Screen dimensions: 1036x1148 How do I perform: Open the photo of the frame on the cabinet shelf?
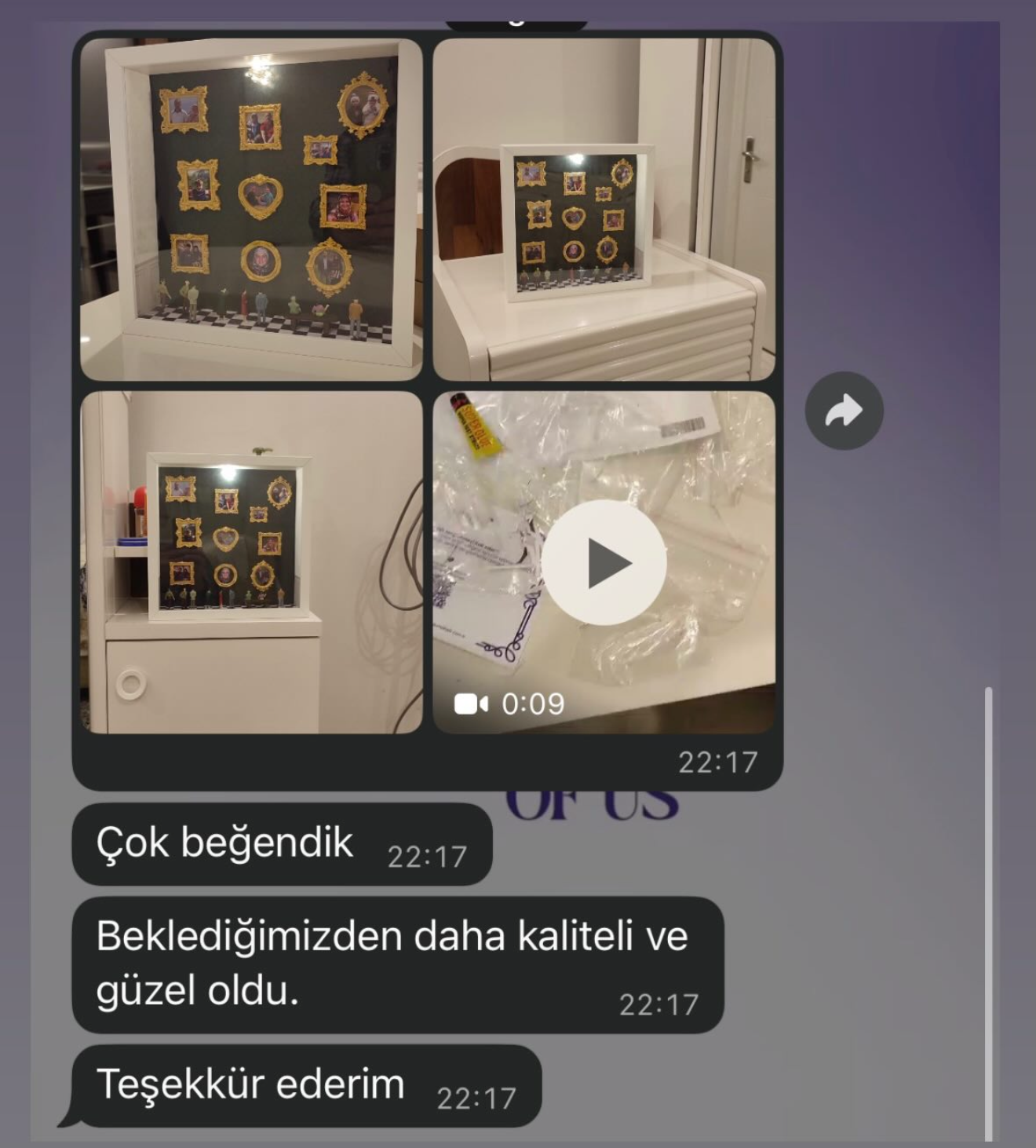tap(251, 562)
